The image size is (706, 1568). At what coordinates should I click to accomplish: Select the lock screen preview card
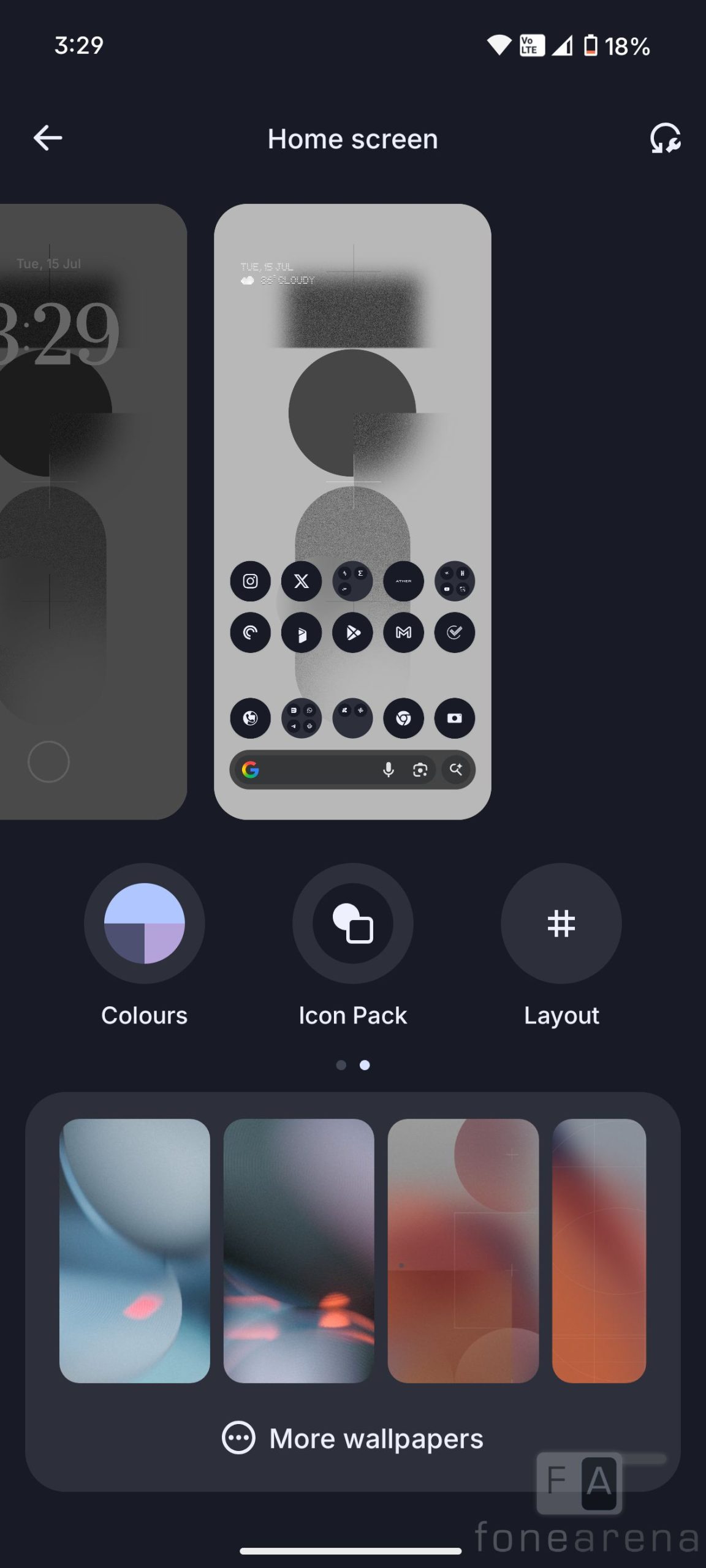tap(93, 511)
